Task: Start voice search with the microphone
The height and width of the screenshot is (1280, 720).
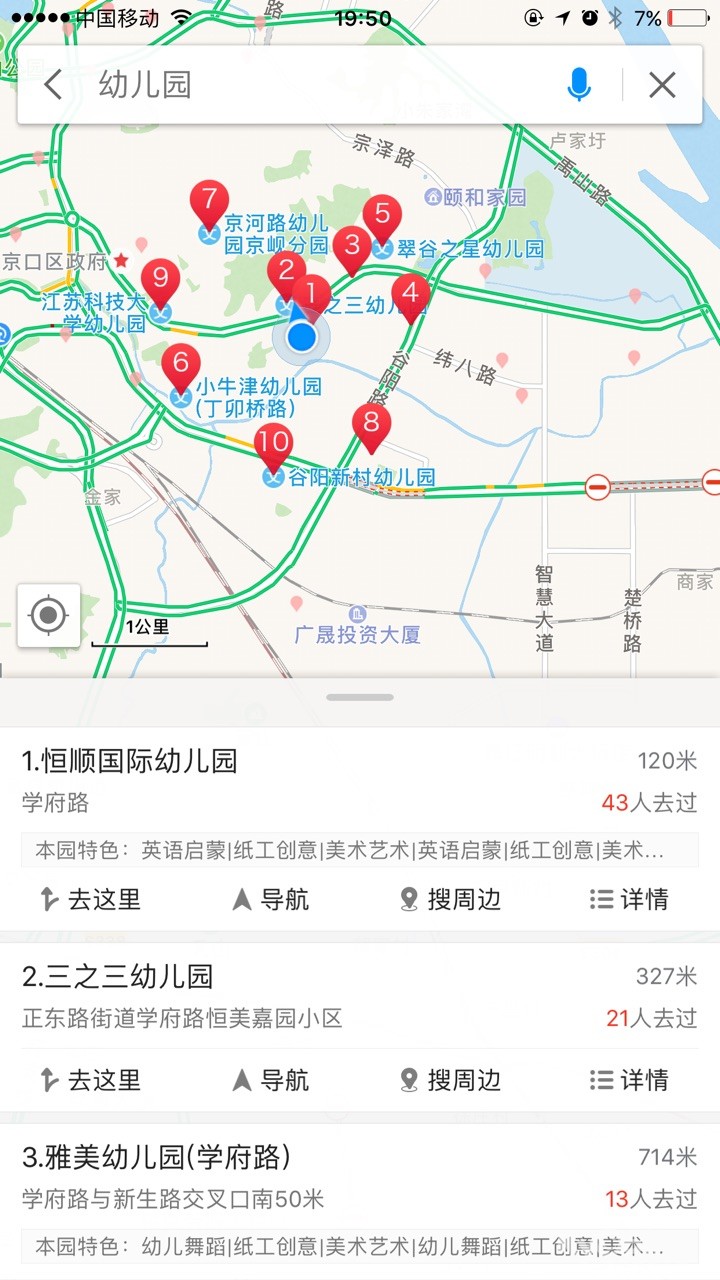Action: [579, 86]
